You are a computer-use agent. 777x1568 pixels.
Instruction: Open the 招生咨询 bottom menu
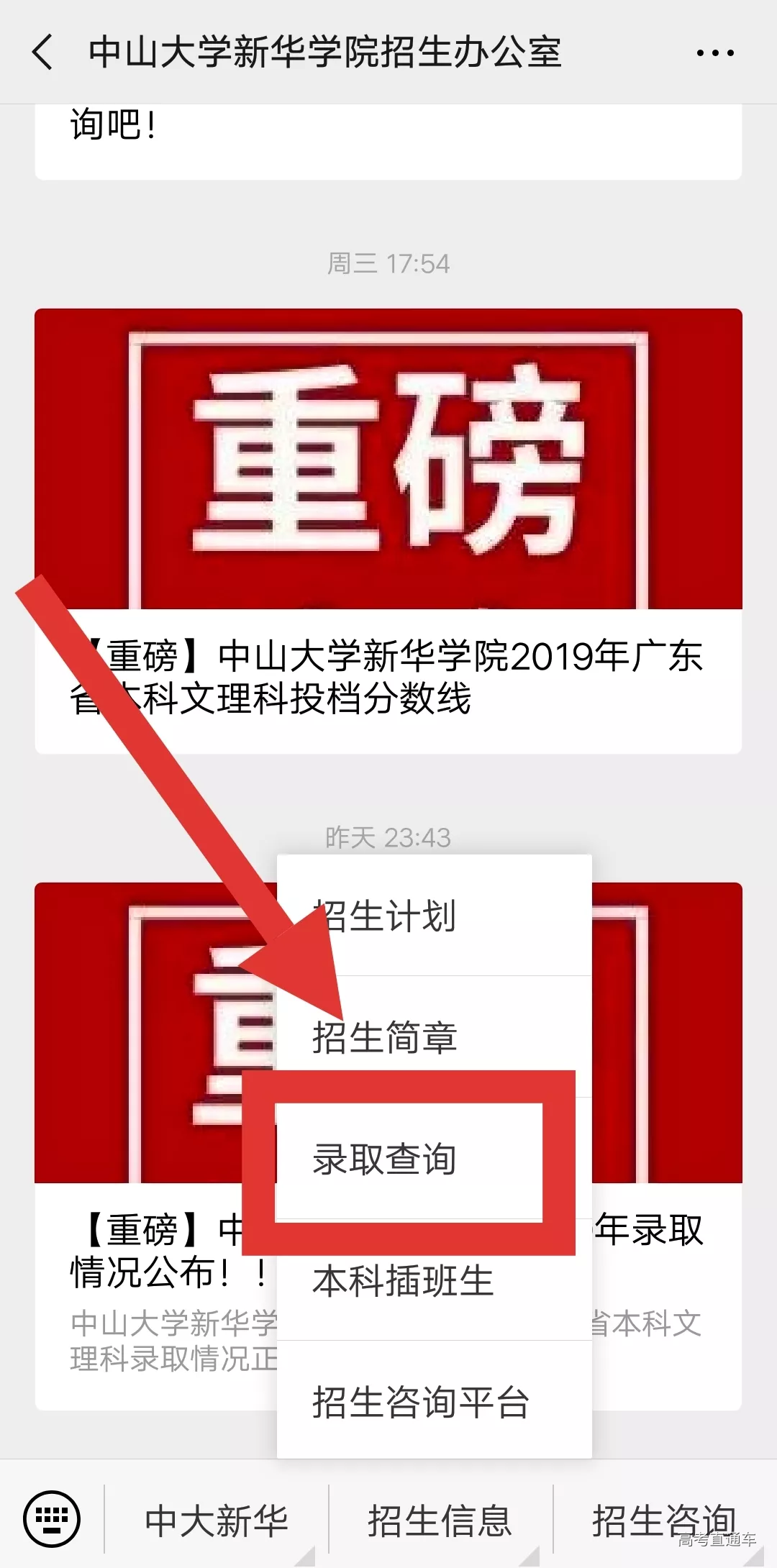tap(663, 1519)
